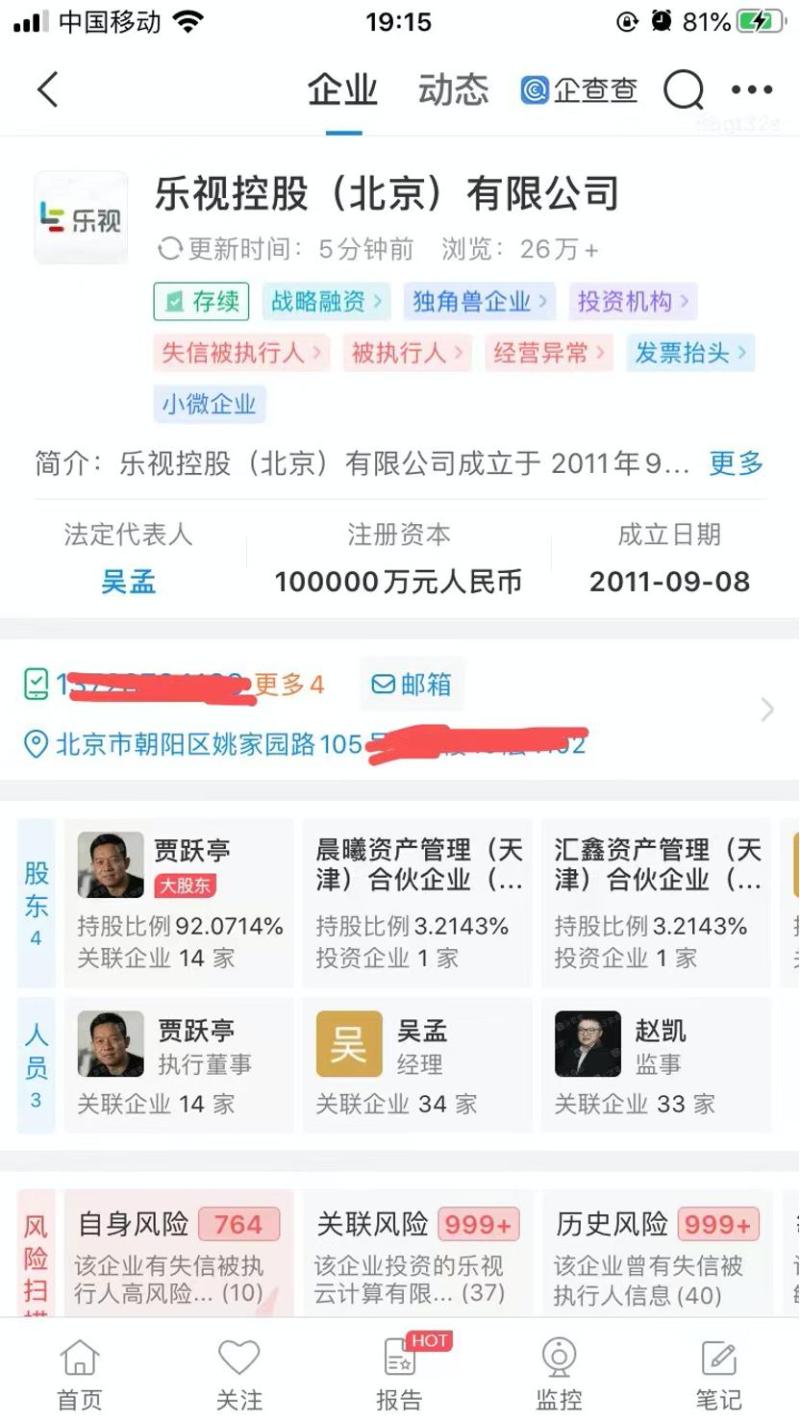Open the three-dot overflow menu
800x1421 pixels.
tap(752, 91)
